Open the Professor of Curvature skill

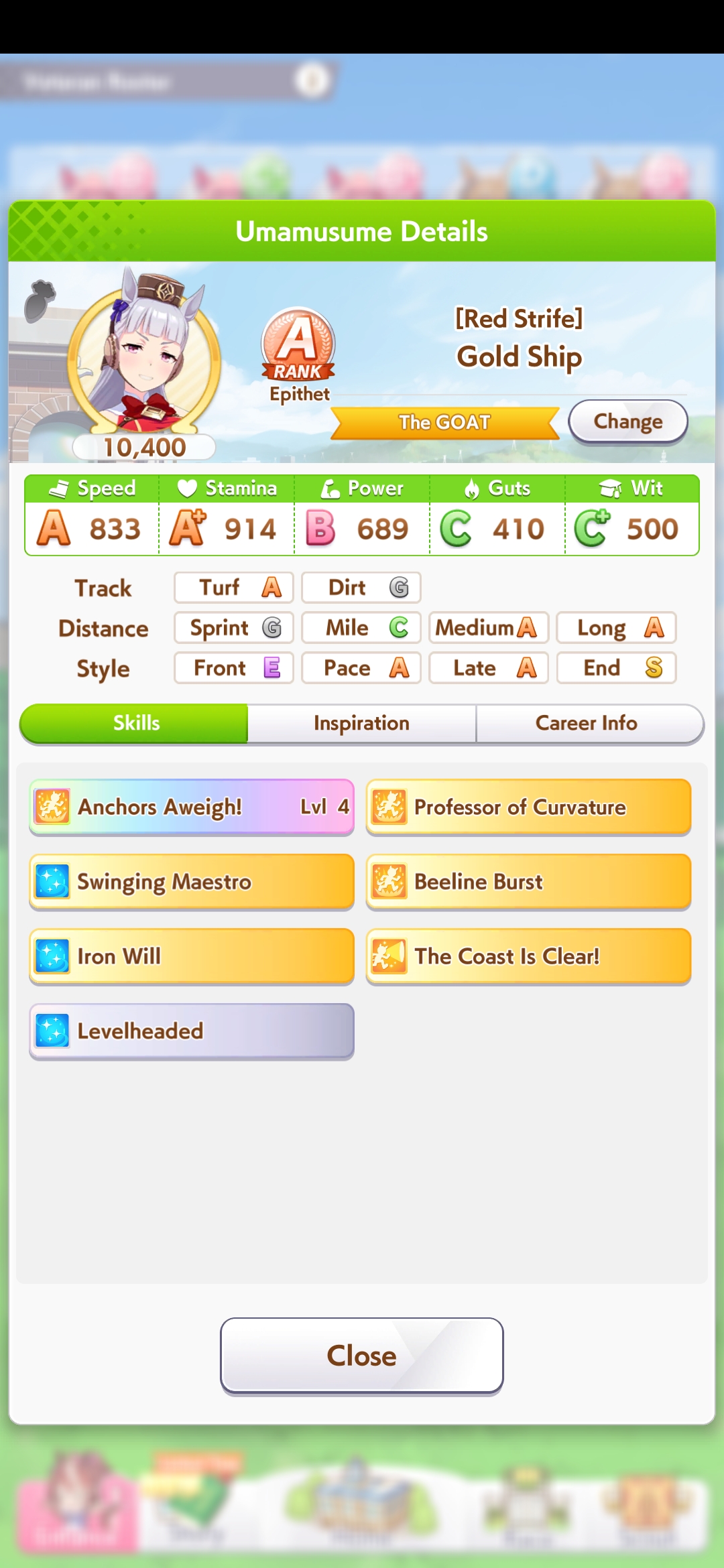528,807
